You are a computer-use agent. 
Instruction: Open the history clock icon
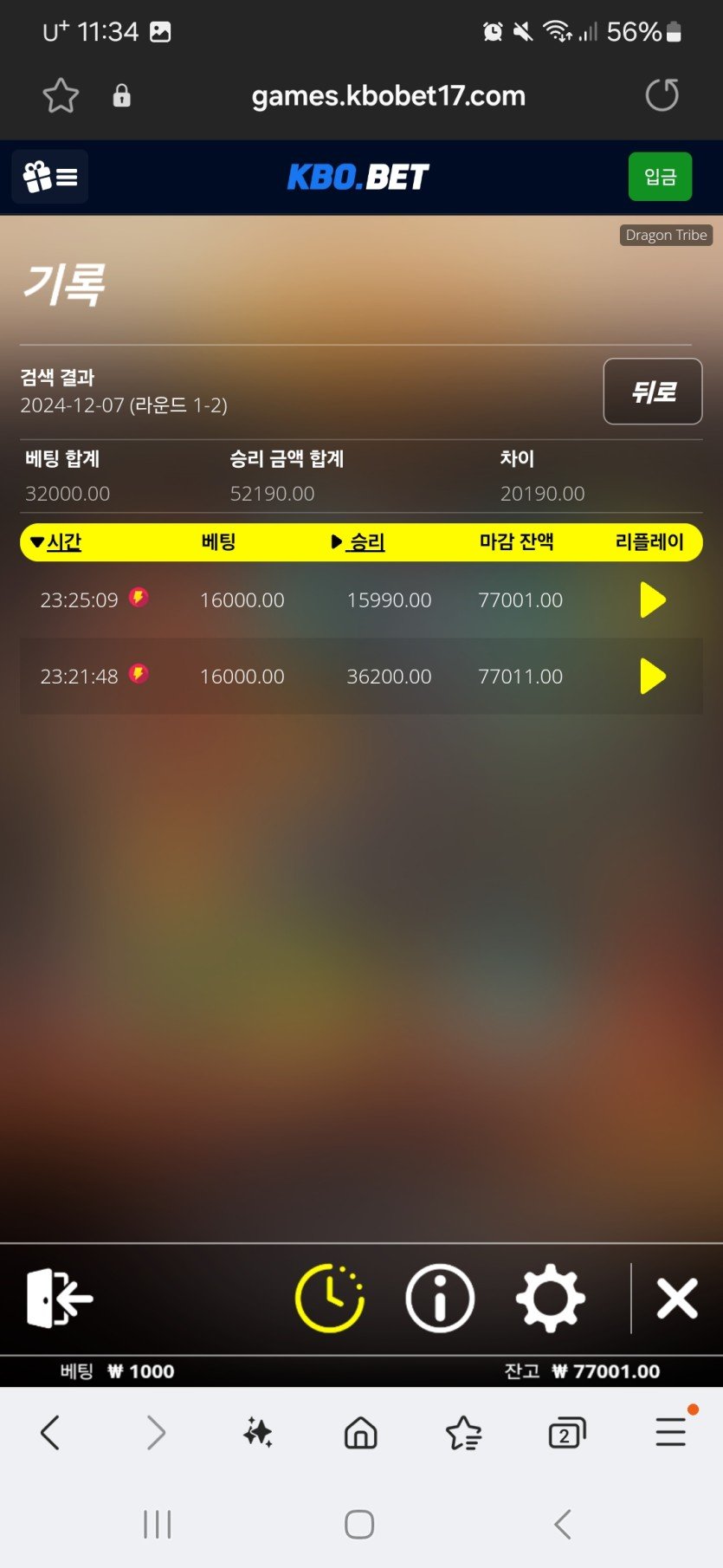[329, 1298]
